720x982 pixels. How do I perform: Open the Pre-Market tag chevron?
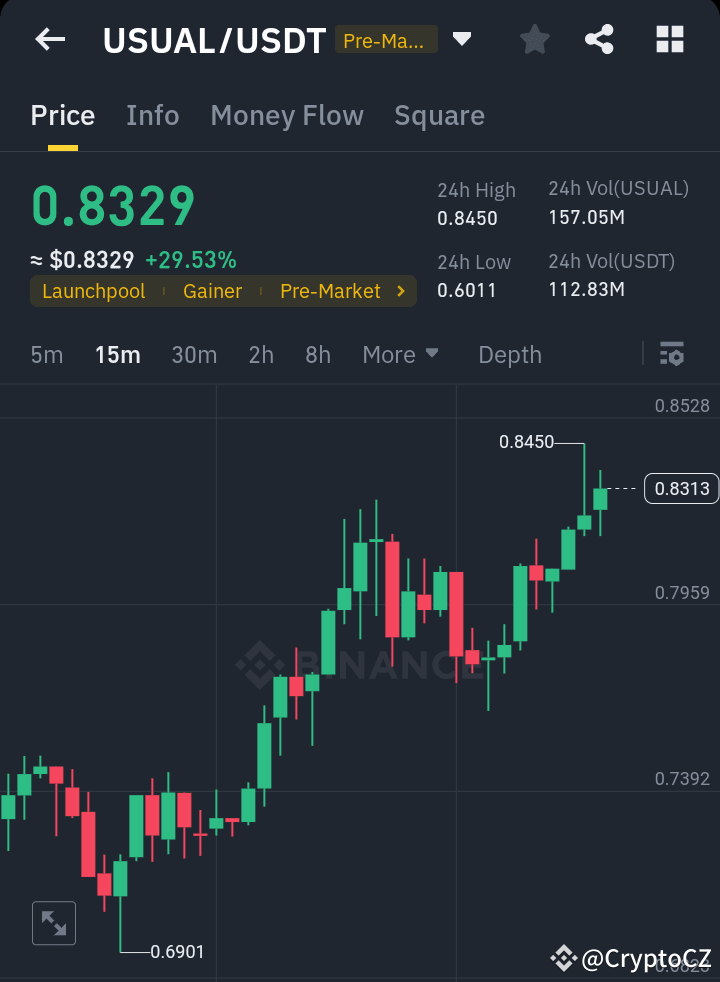pos(404,291)
